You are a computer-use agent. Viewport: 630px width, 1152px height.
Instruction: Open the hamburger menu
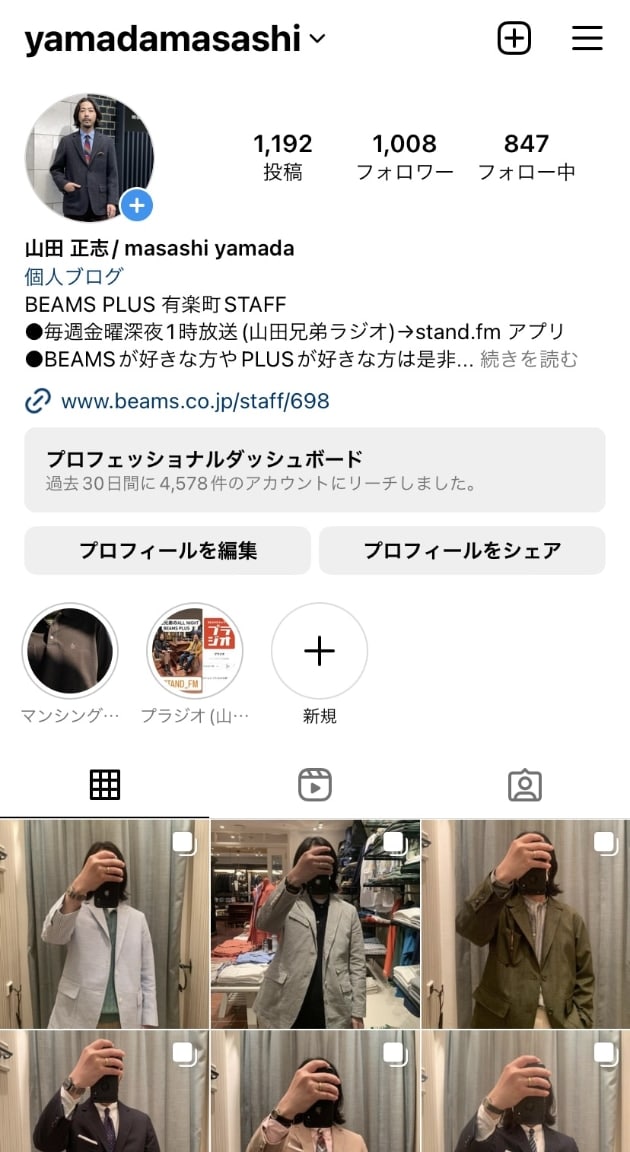point(587,39)
